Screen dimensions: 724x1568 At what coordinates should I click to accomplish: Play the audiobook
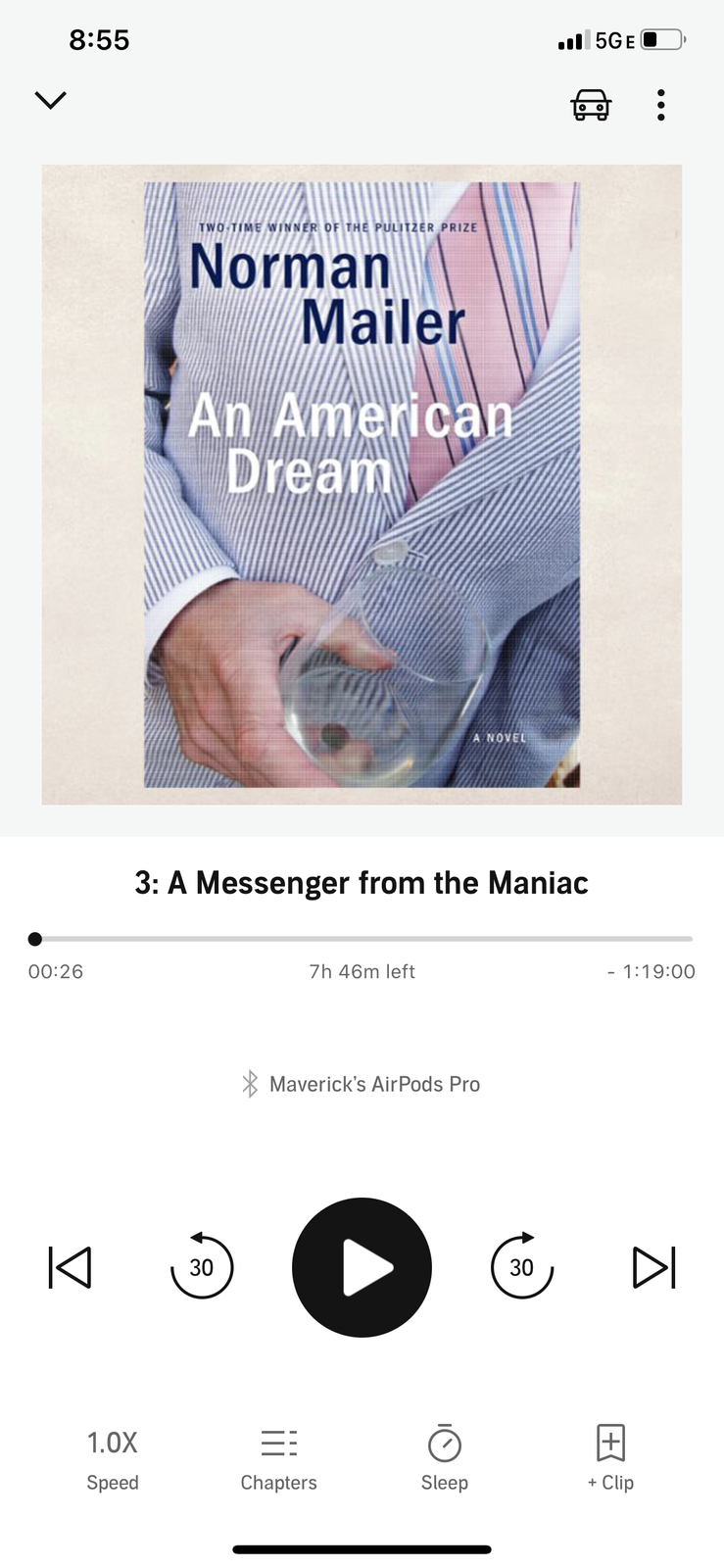pyautogui.click(x=362, y=1267)
